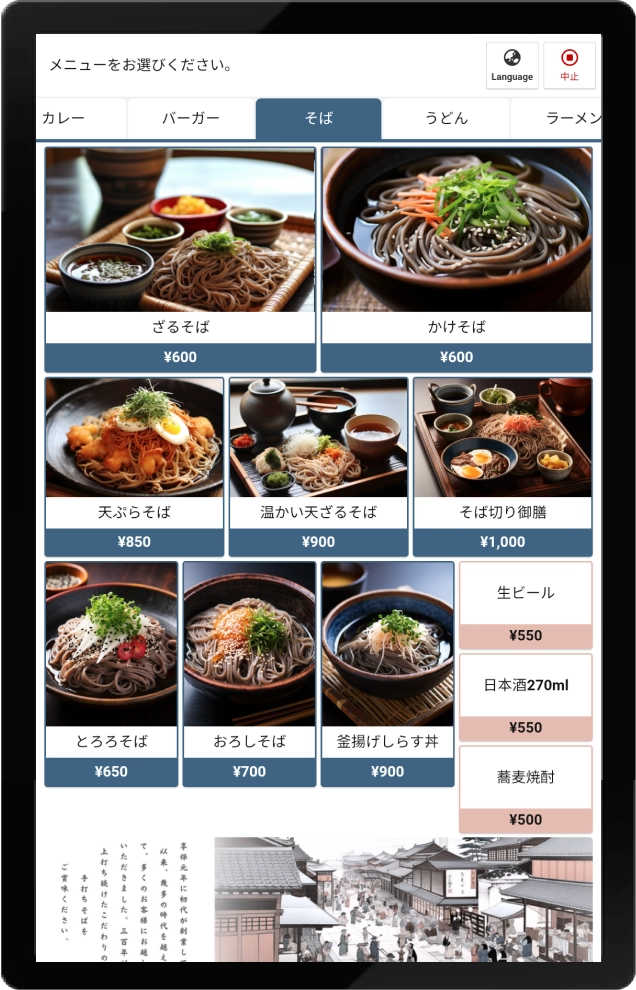Choose 釜揚げしらす丼
This screenshot has height=990, width=636.
click(387, 673)
